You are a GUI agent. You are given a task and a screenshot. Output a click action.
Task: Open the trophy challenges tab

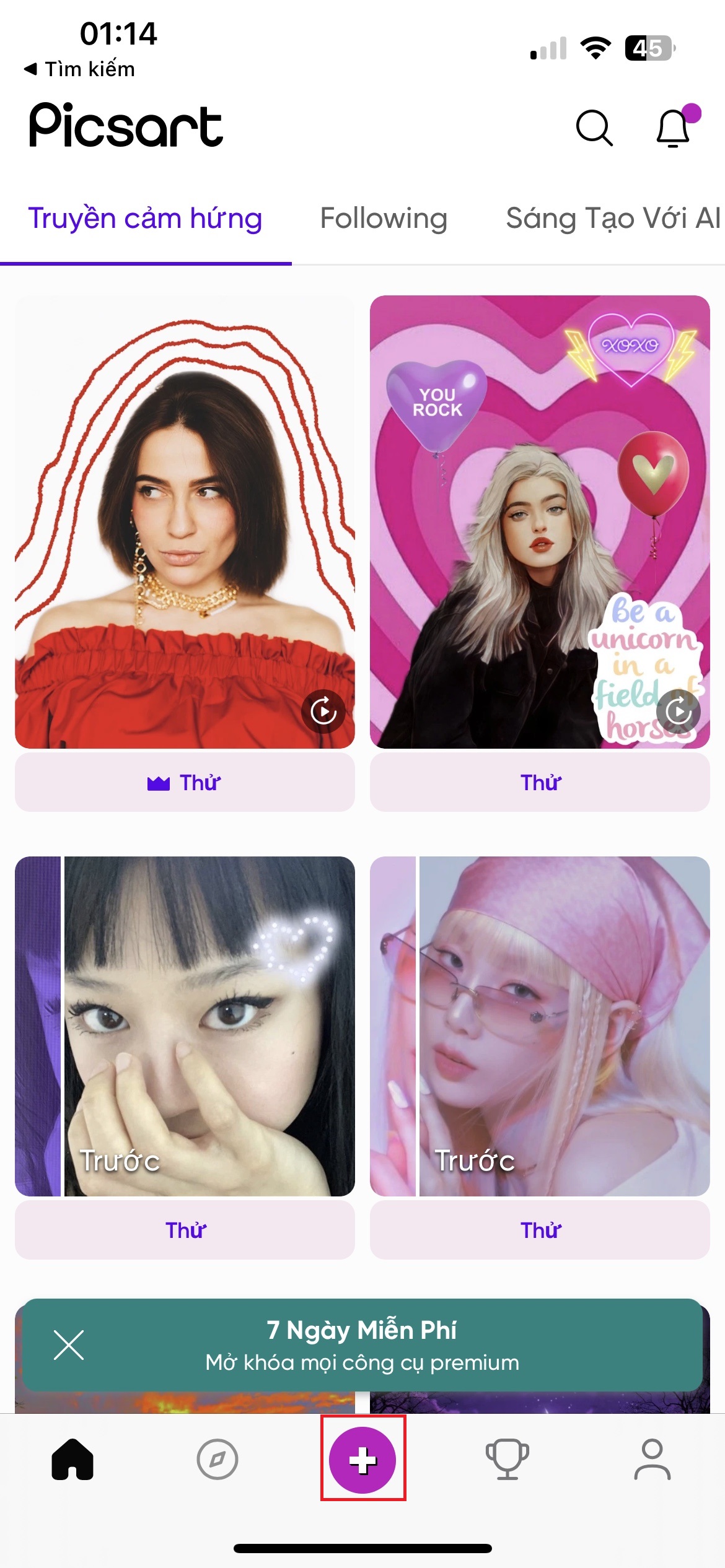[x=507, y=1459]
